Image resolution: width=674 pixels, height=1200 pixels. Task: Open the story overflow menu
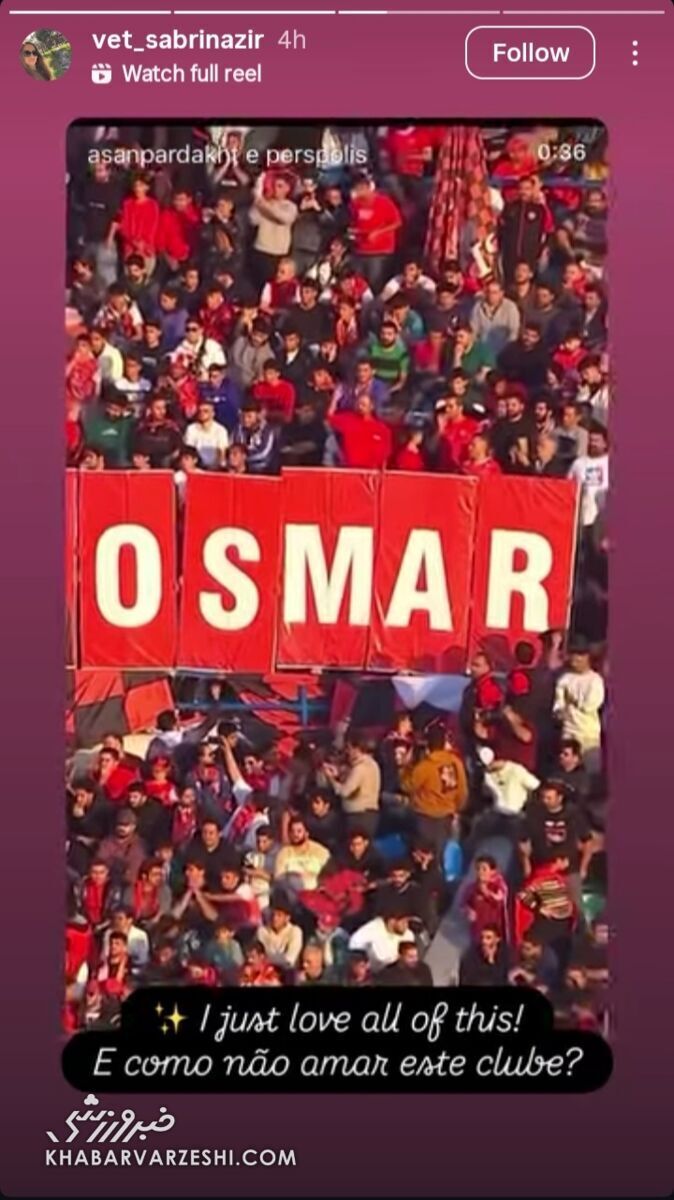[634, 53]
